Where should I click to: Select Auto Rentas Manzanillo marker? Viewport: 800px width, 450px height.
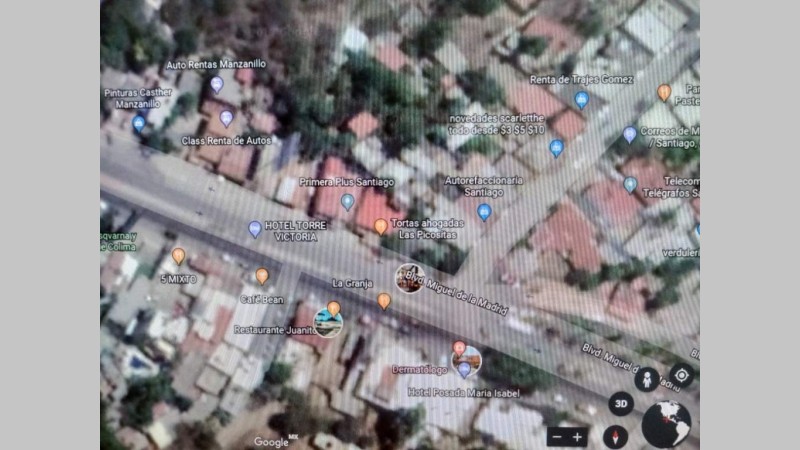[216, 85]
